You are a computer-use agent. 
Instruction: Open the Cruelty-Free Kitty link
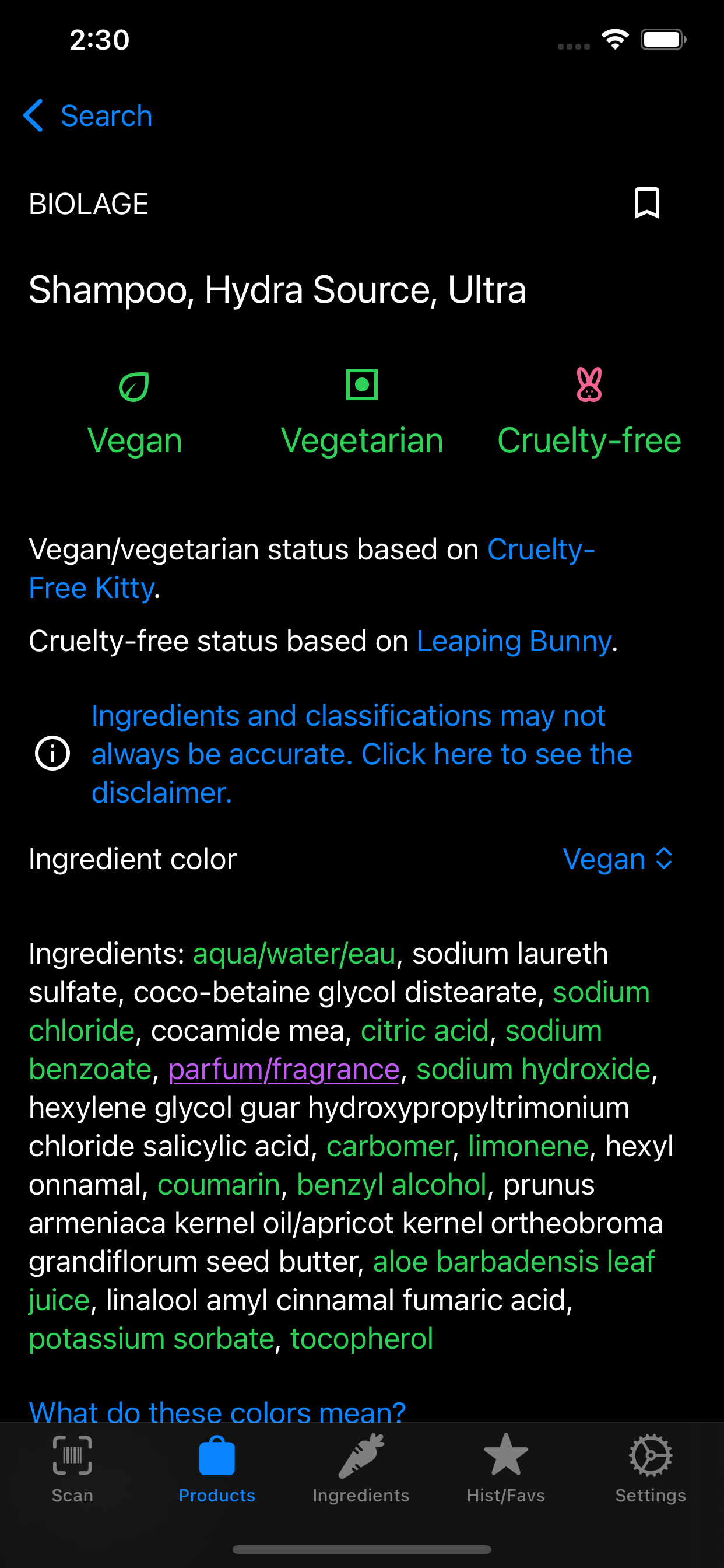pyautogui.click(x=540, y=550)
